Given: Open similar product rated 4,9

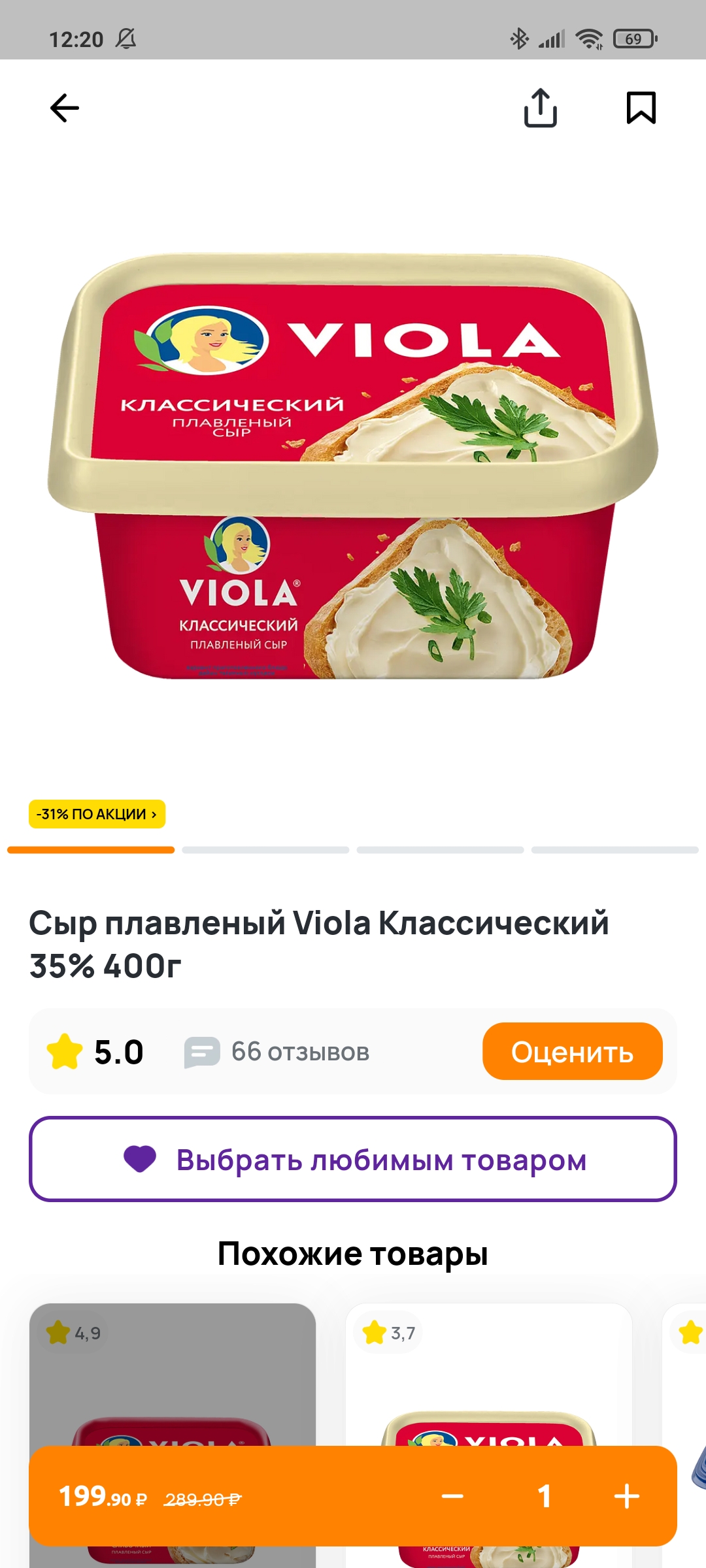Looking at the screenshot, I should pos(173,1379).
